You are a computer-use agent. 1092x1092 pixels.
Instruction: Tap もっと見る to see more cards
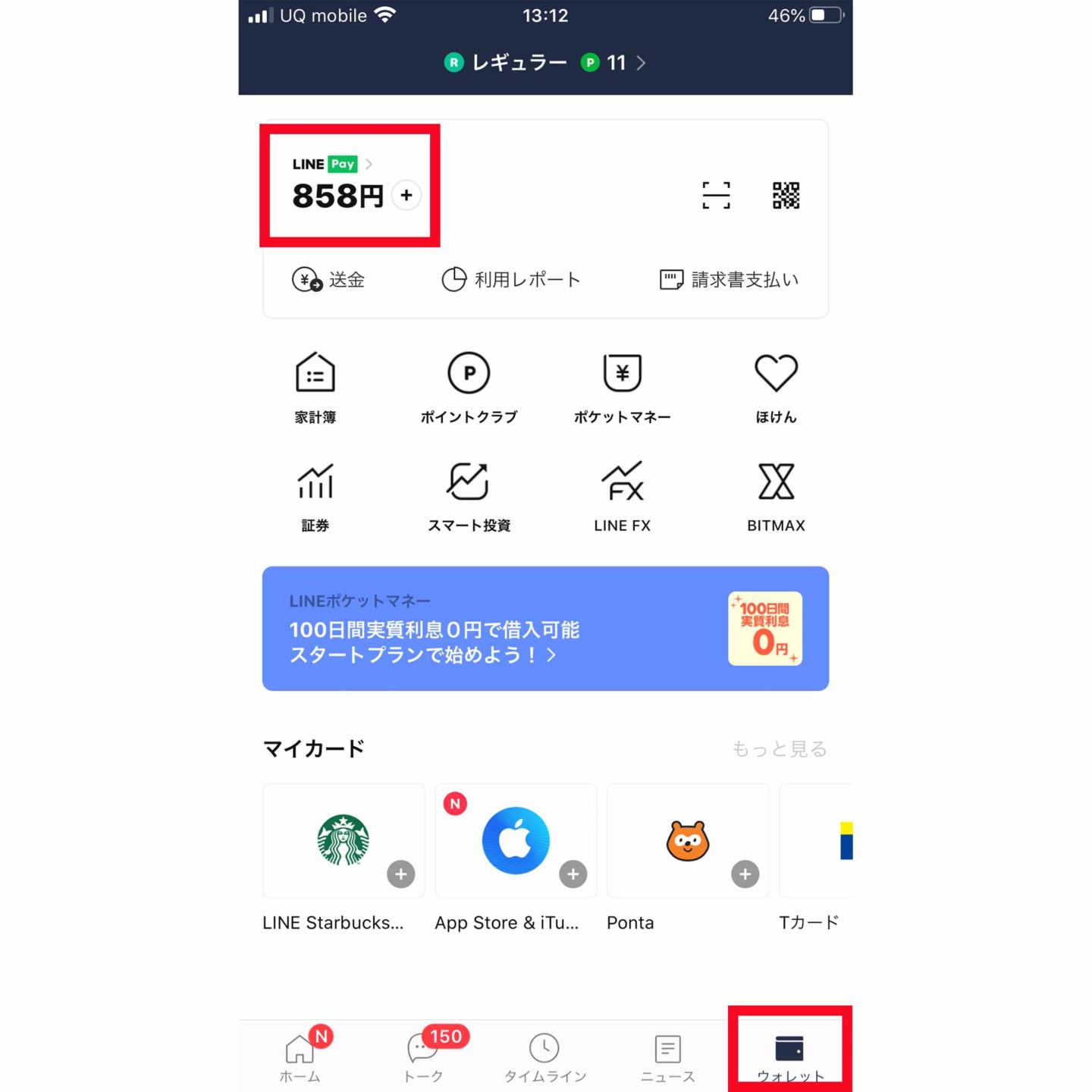pyautogui.click(x=779, y=749)
